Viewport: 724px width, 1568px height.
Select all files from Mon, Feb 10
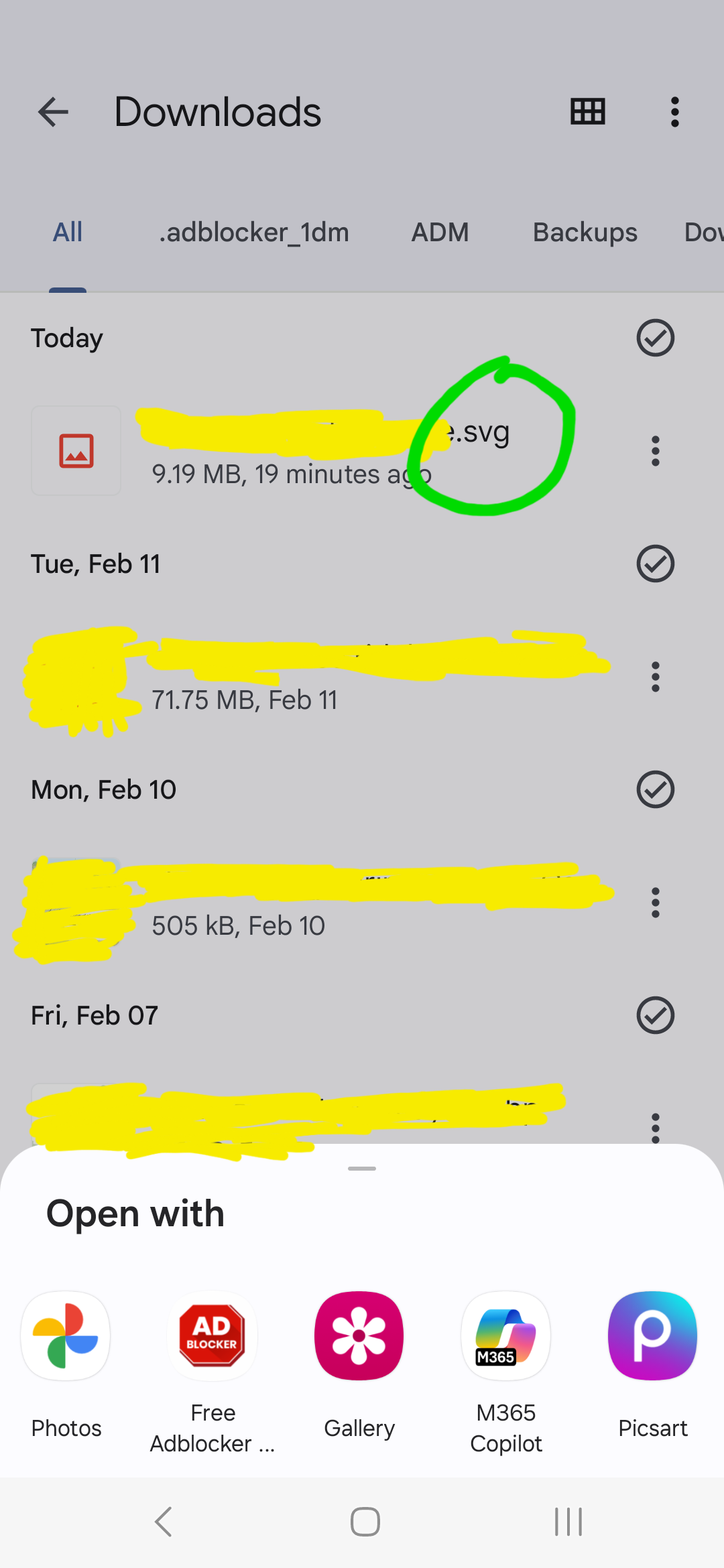(655, 789)
